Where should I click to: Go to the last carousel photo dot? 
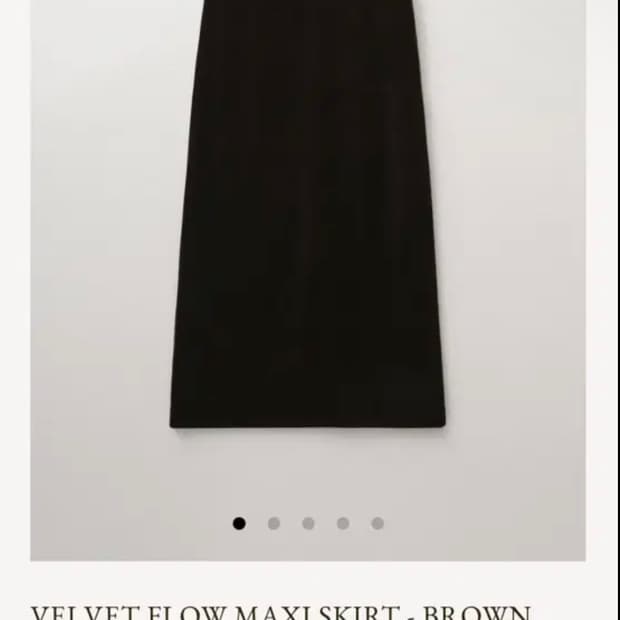(x=377, y=523)
